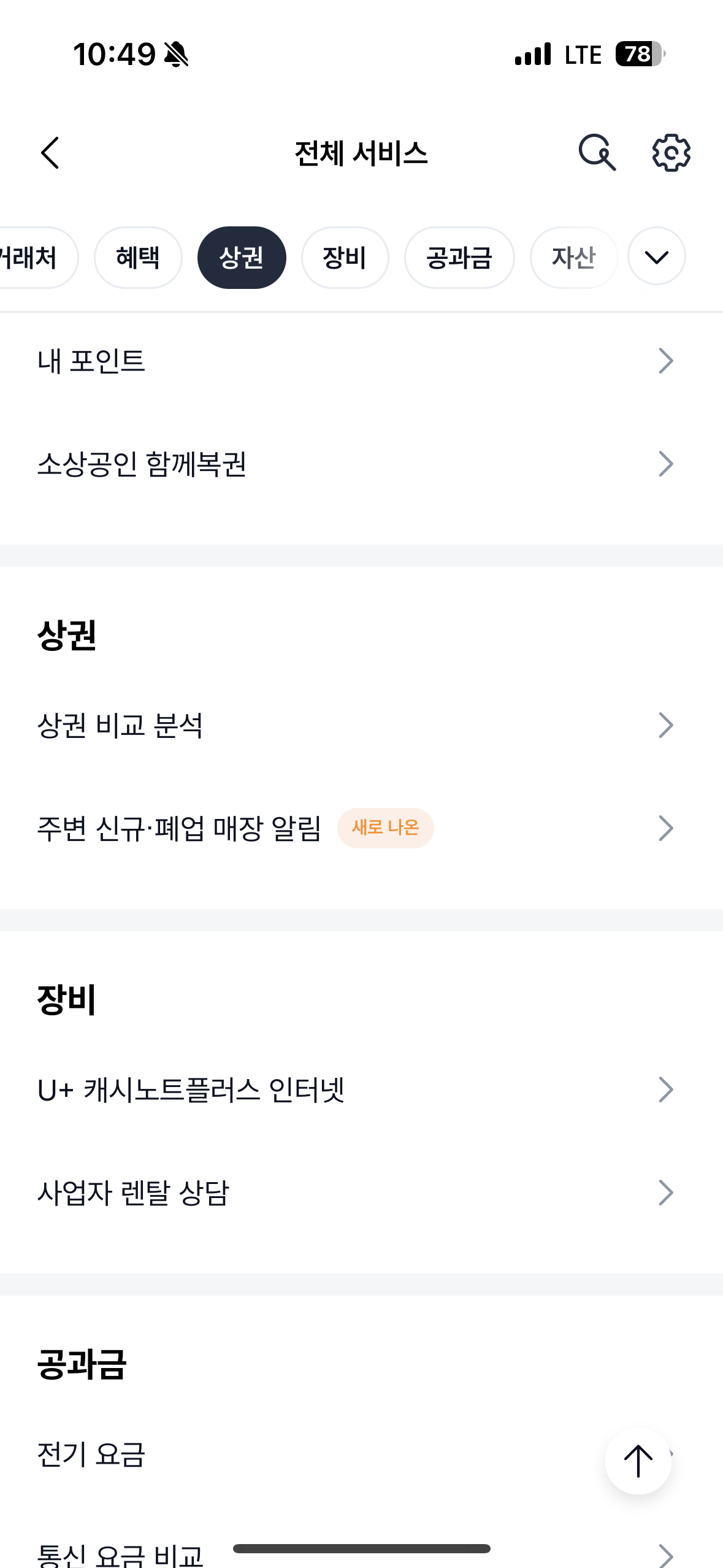Select the 상권 category chip

click(x=242, y=258)
